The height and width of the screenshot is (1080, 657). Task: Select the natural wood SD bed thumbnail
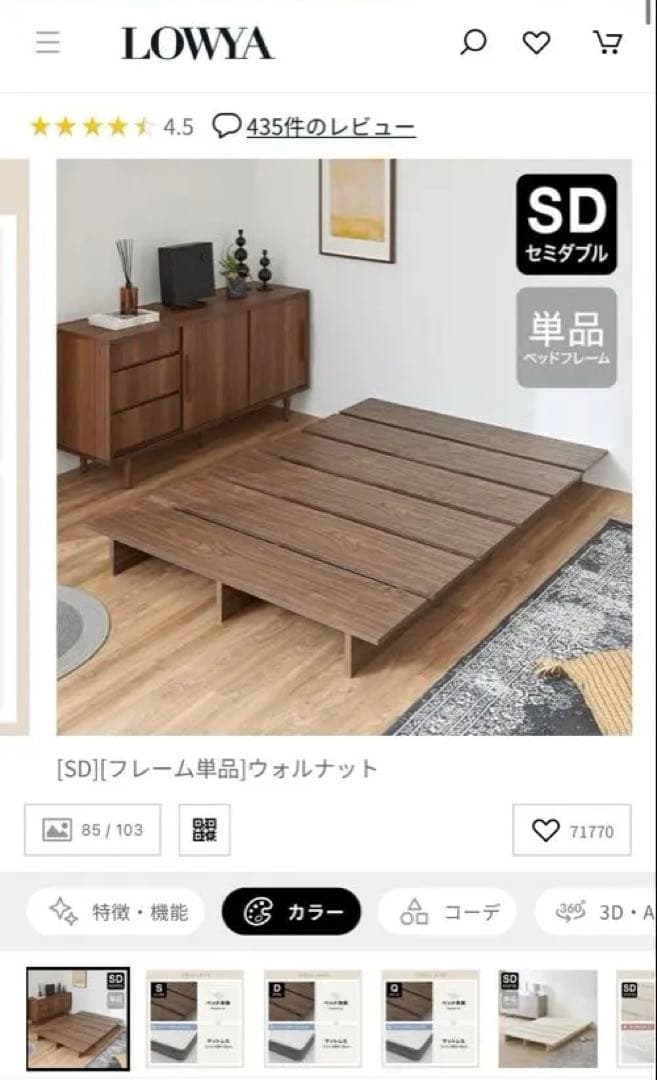547,1018
